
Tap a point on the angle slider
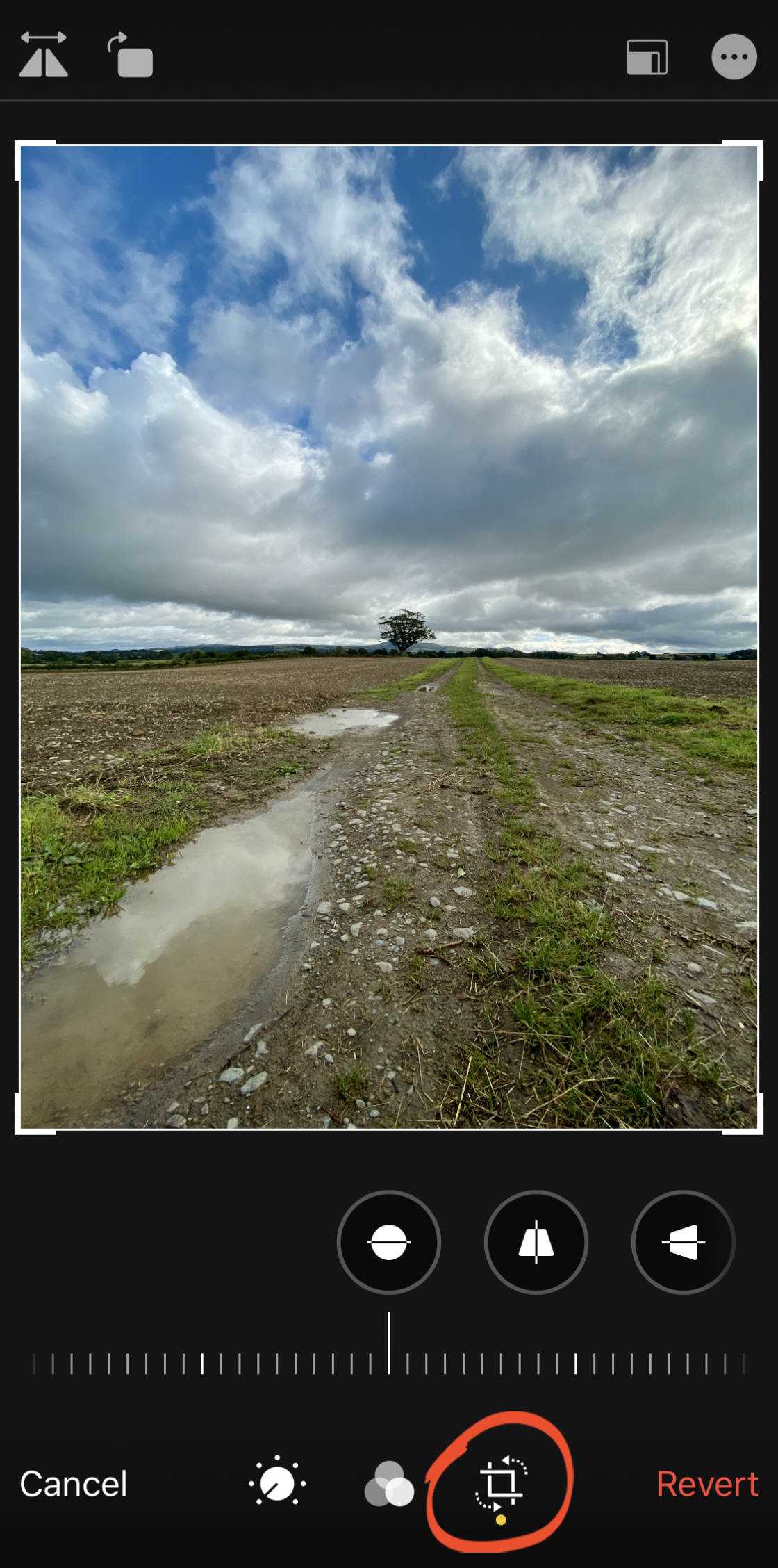tap(389, 1362)
